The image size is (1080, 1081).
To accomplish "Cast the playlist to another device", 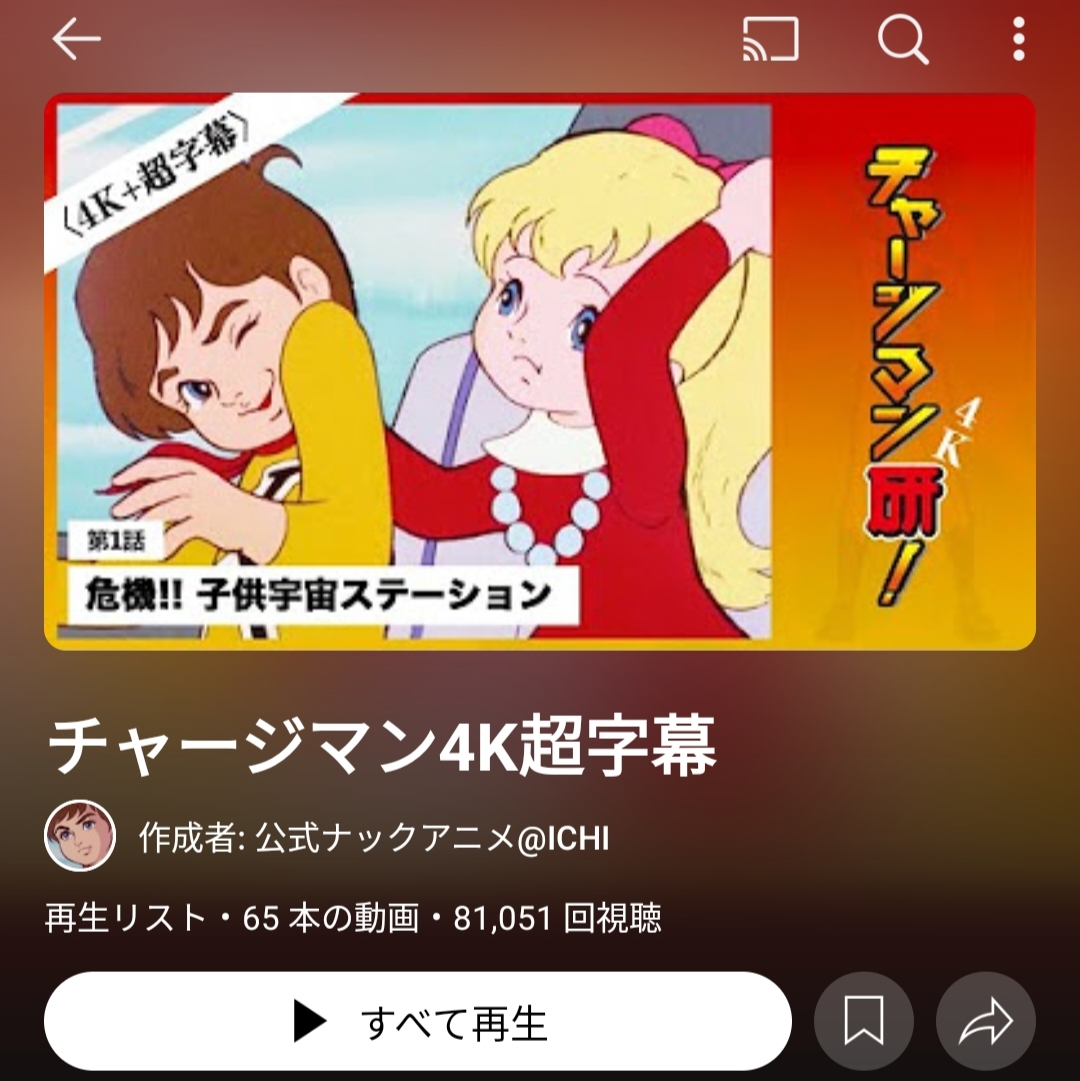I will tap(770, 40).
